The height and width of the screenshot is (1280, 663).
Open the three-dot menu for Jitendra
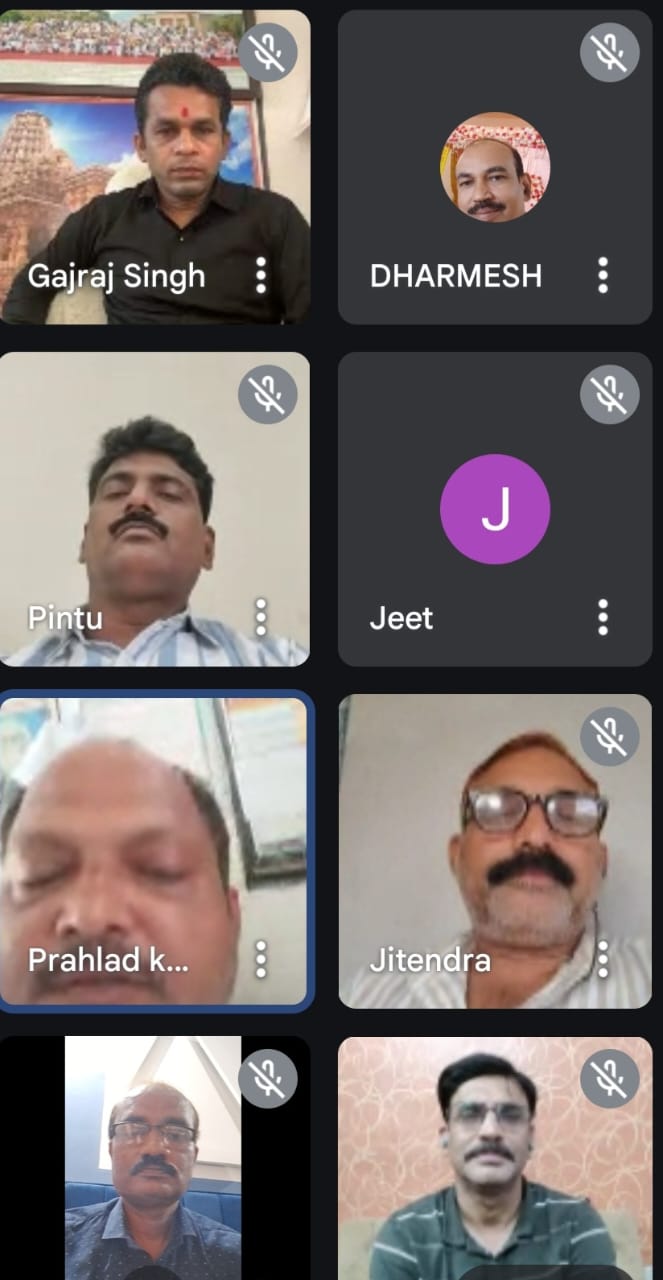pyautogui.click(x=603, y=959)
